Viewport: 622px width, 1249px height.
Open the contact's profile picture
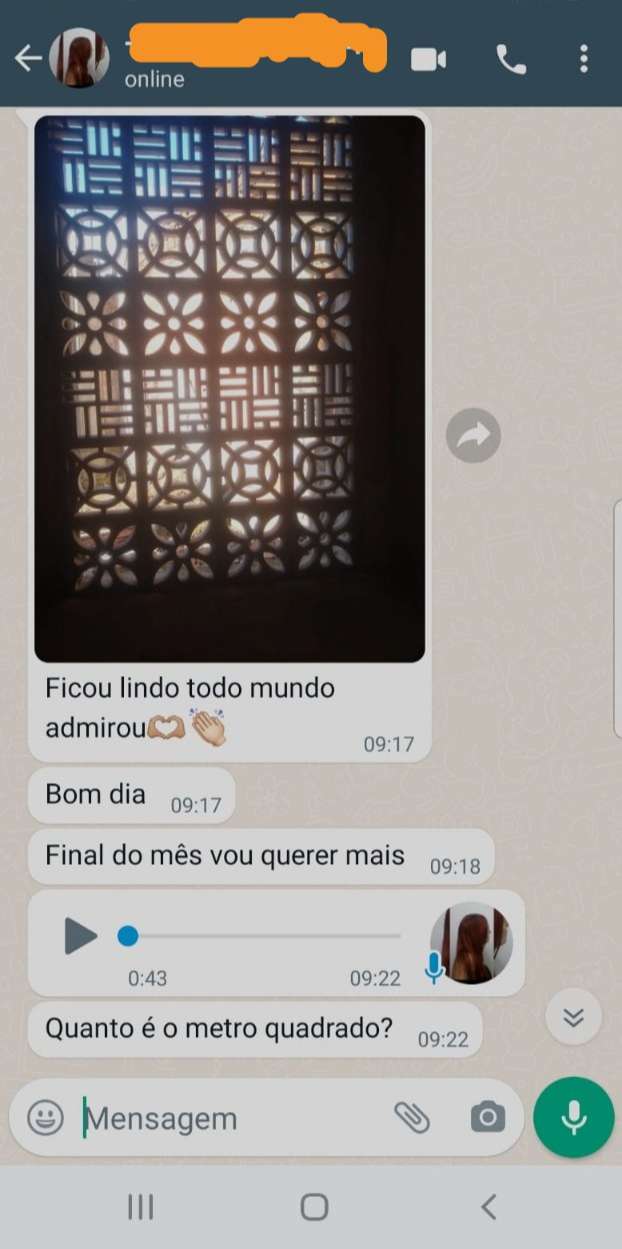[79, 58]
